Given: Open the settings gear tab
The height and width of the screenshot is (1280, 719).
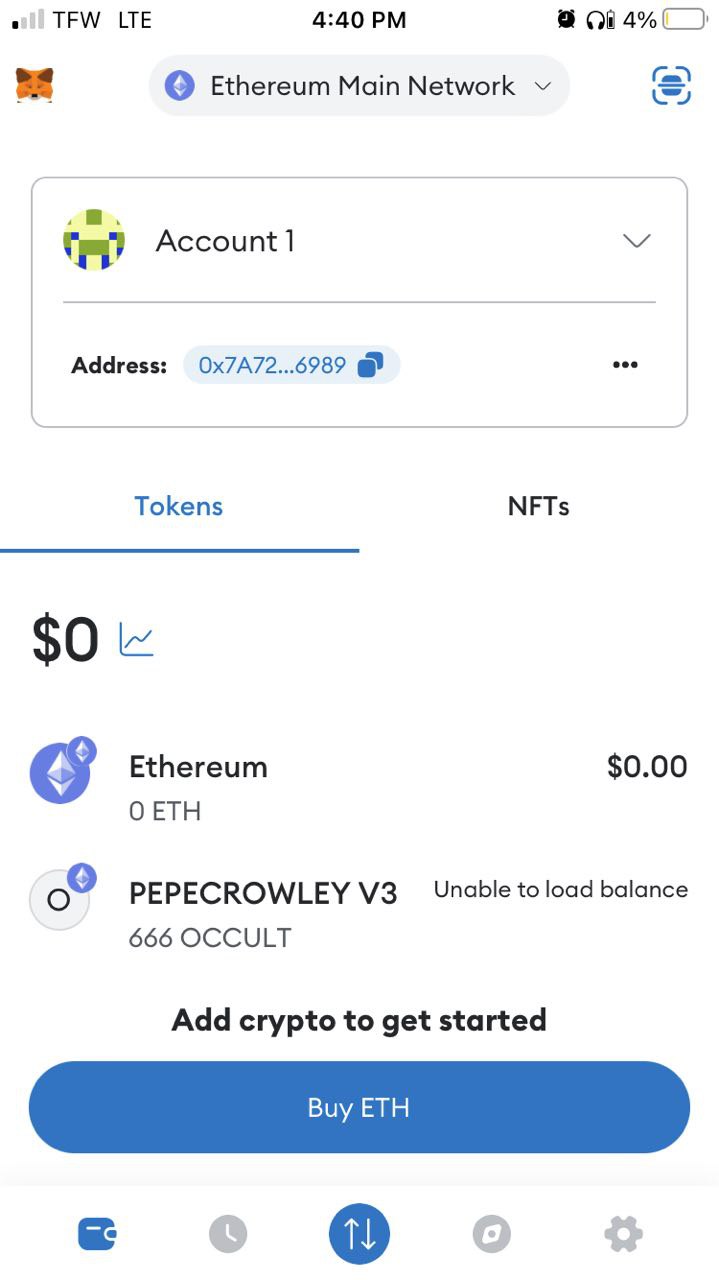Looking at the screenshot, I should point(623,1234).
